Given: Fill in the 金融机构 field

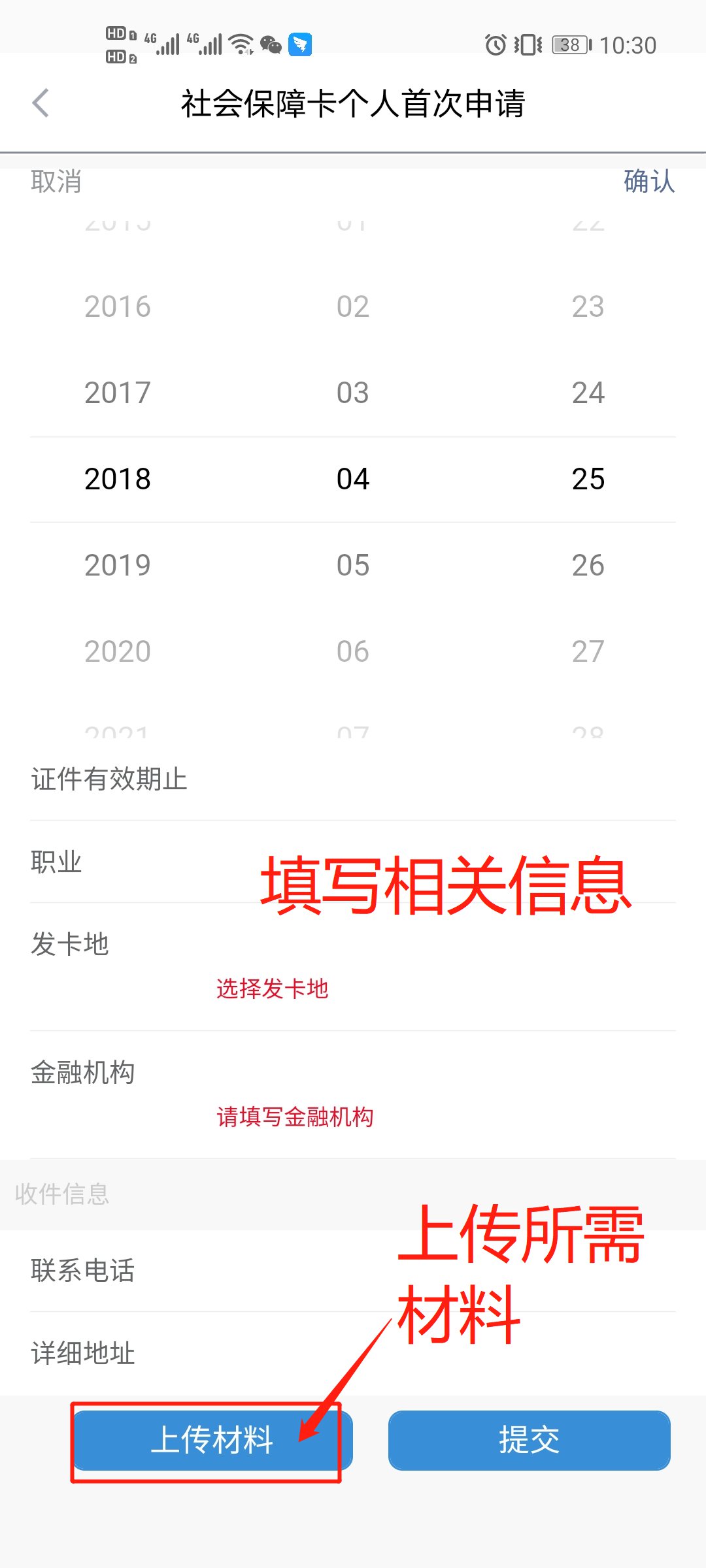Looking at the screenshot, I should [x=294, y=1117].
